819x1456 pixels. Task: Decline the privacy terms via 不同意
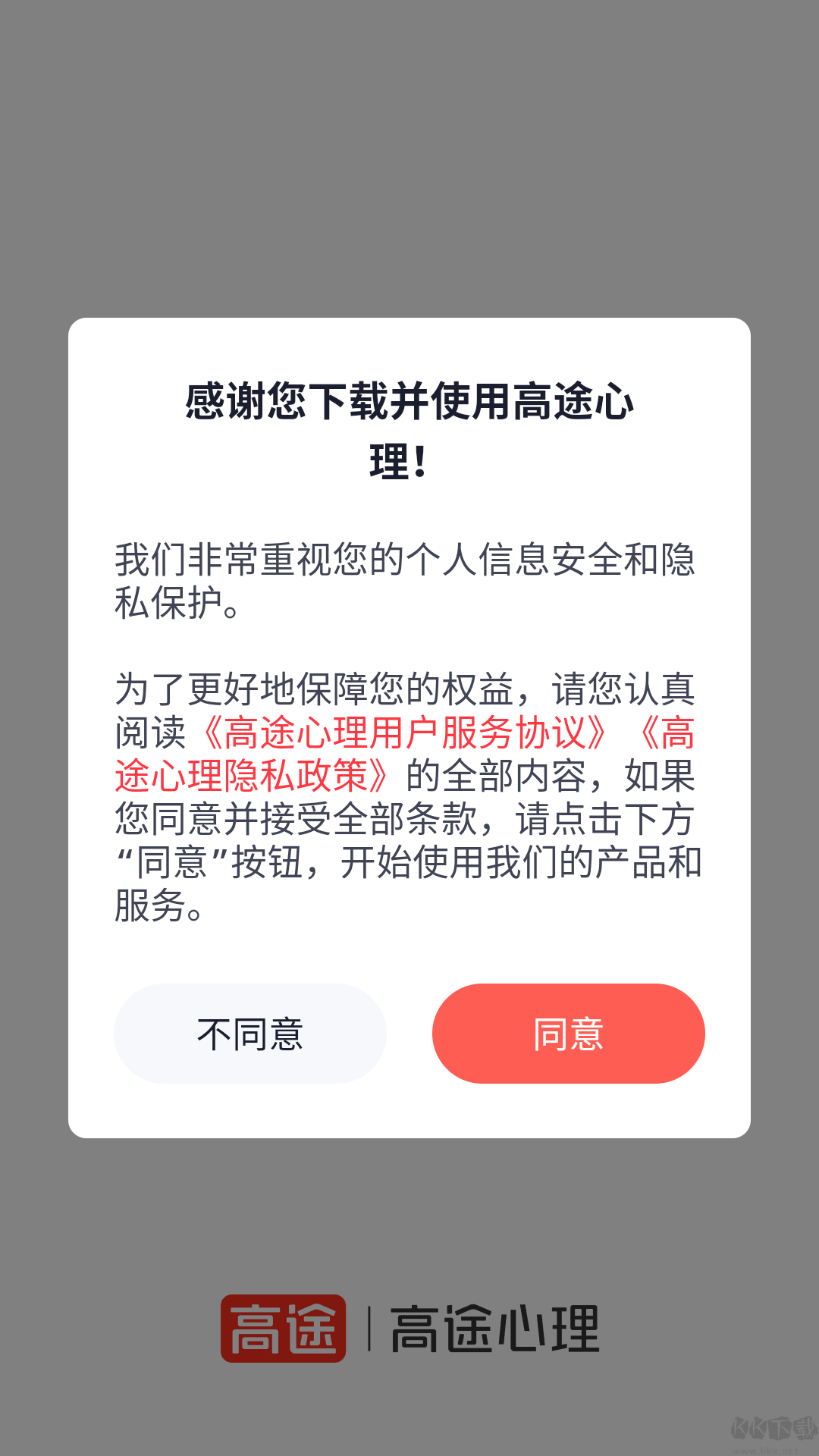point(251,1034)
